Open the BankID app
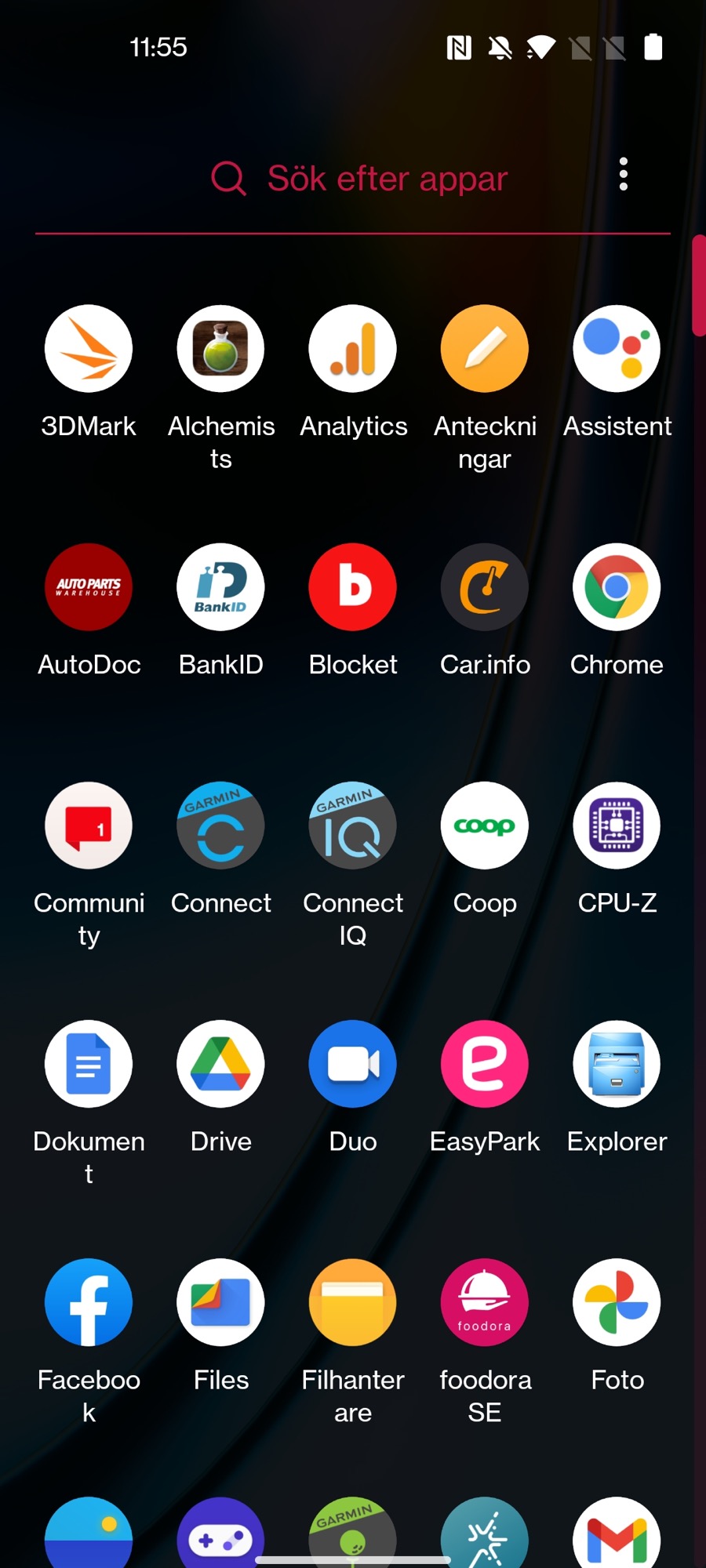 click(220, 587)
